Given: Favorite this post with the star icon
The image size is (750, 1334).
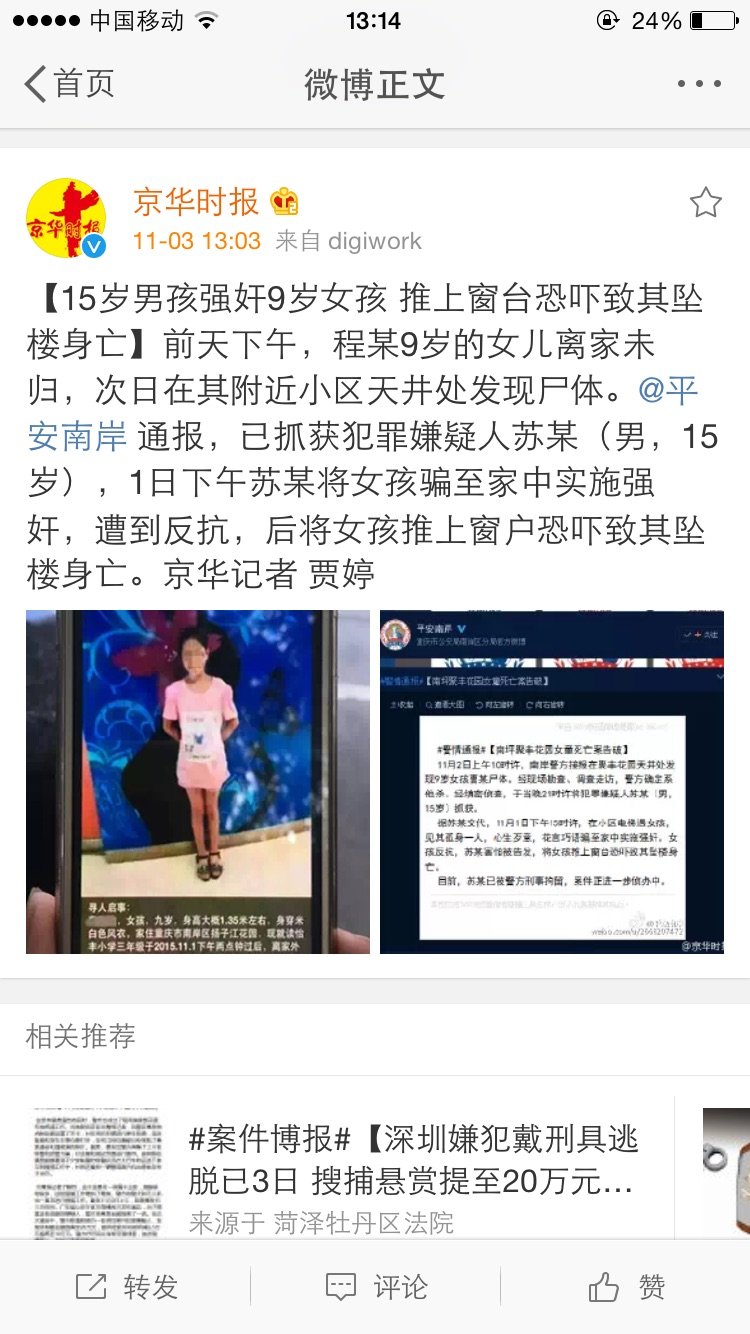Looking at the screenshot, I should coord(705,203).
